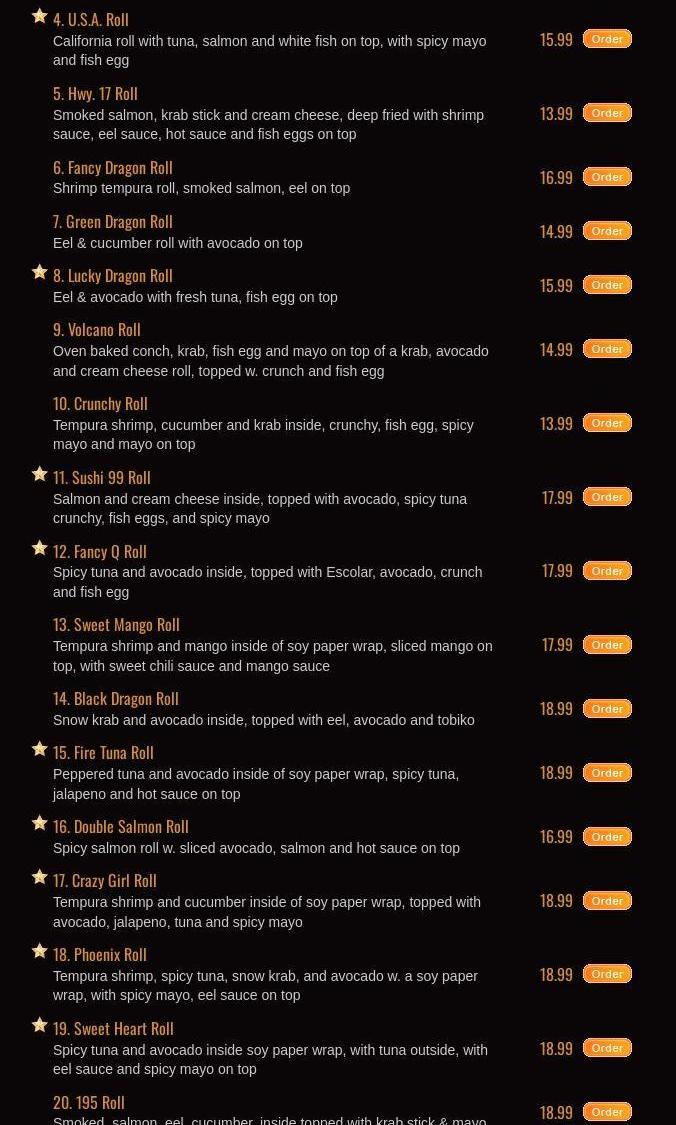Order the Sushi 99 Roll
This screenshot has width=676, height=1125.
[x=607, y=497]
